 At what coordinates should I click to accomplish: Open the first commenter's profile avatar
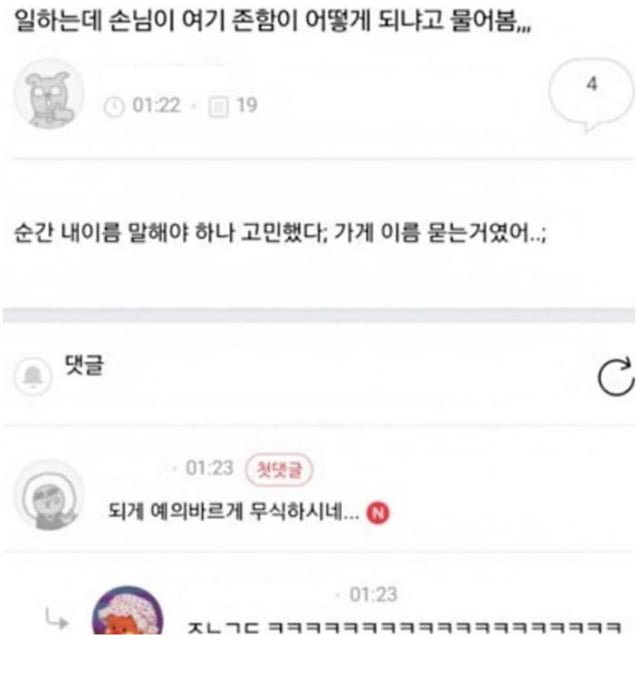[x=46, y=494]
